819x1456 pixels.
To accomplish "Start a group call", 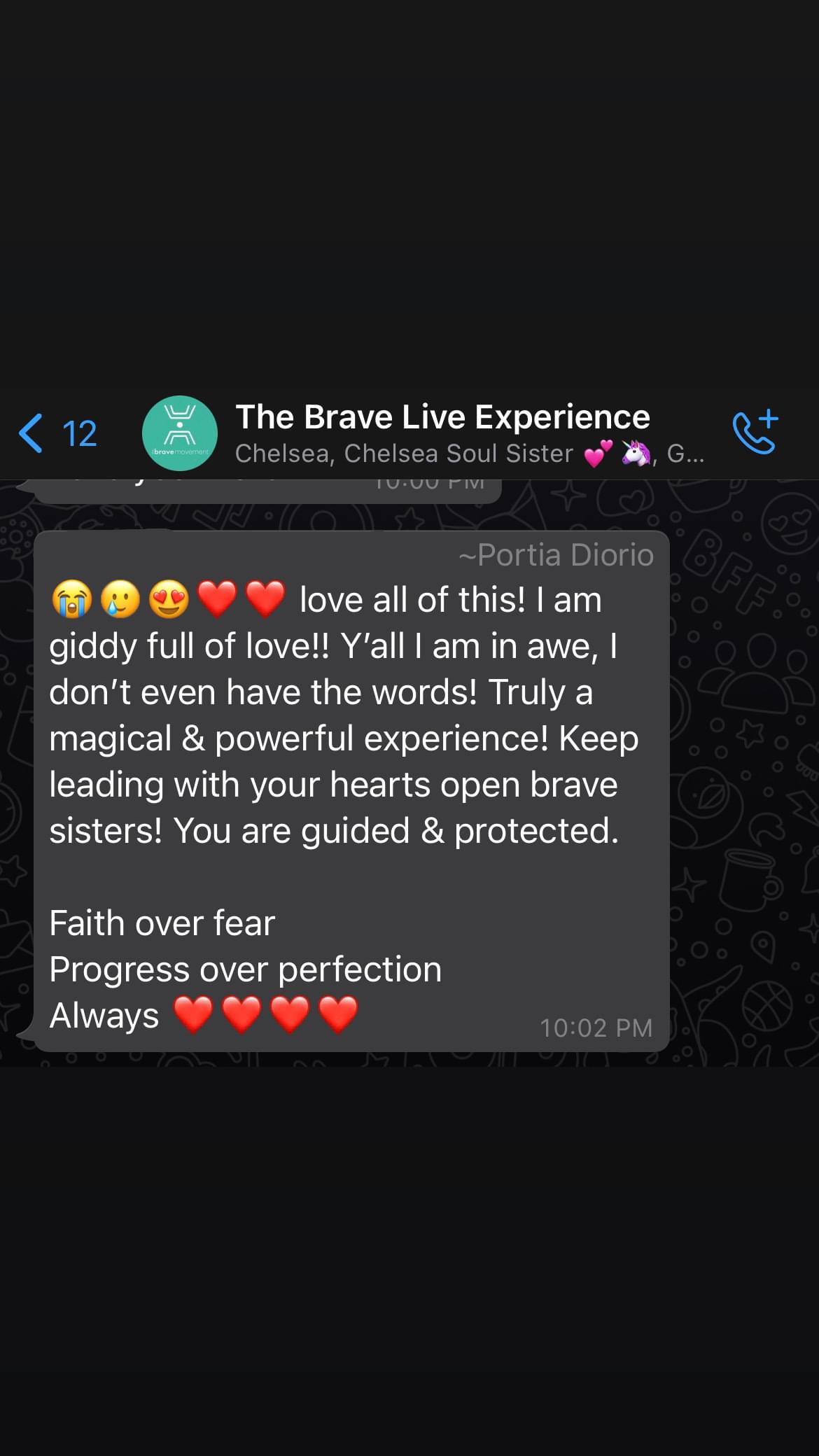I will pyautogui.click(x=755, y=432).
